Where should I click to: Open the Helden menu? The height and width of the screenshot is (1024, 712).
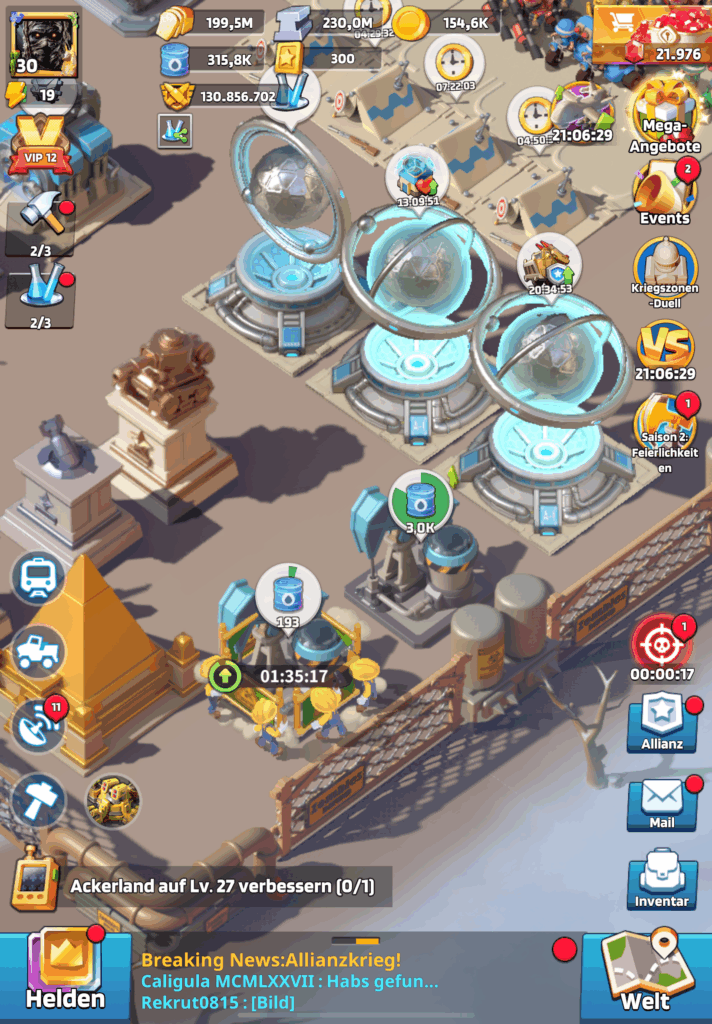pos(65,975)
